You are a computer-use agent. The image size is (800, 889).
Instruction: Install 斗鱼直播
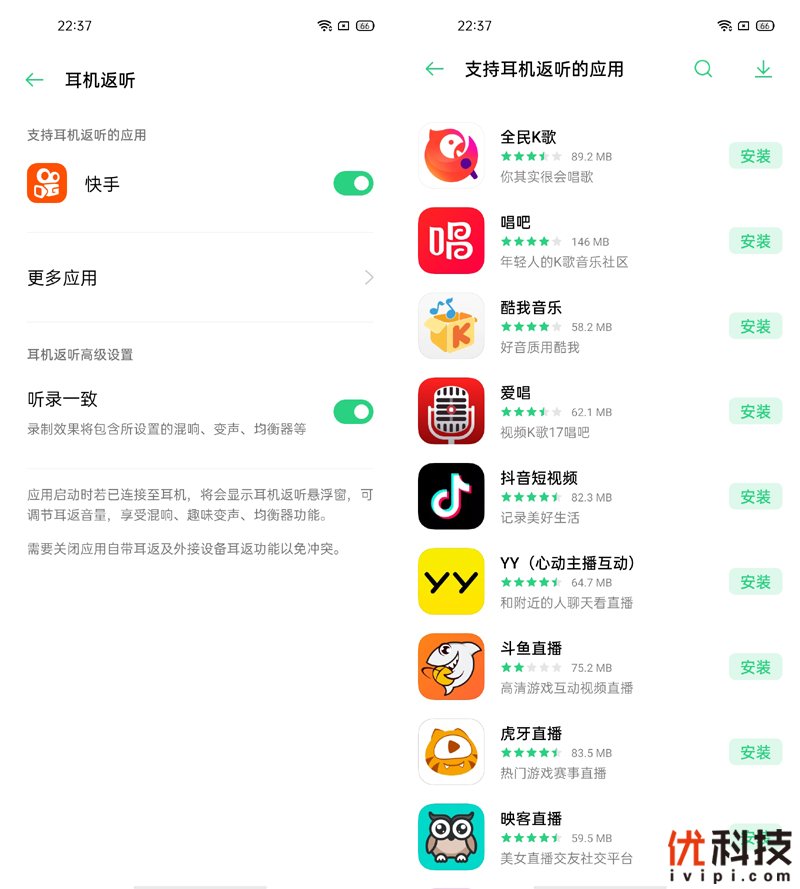click(755, 667)
